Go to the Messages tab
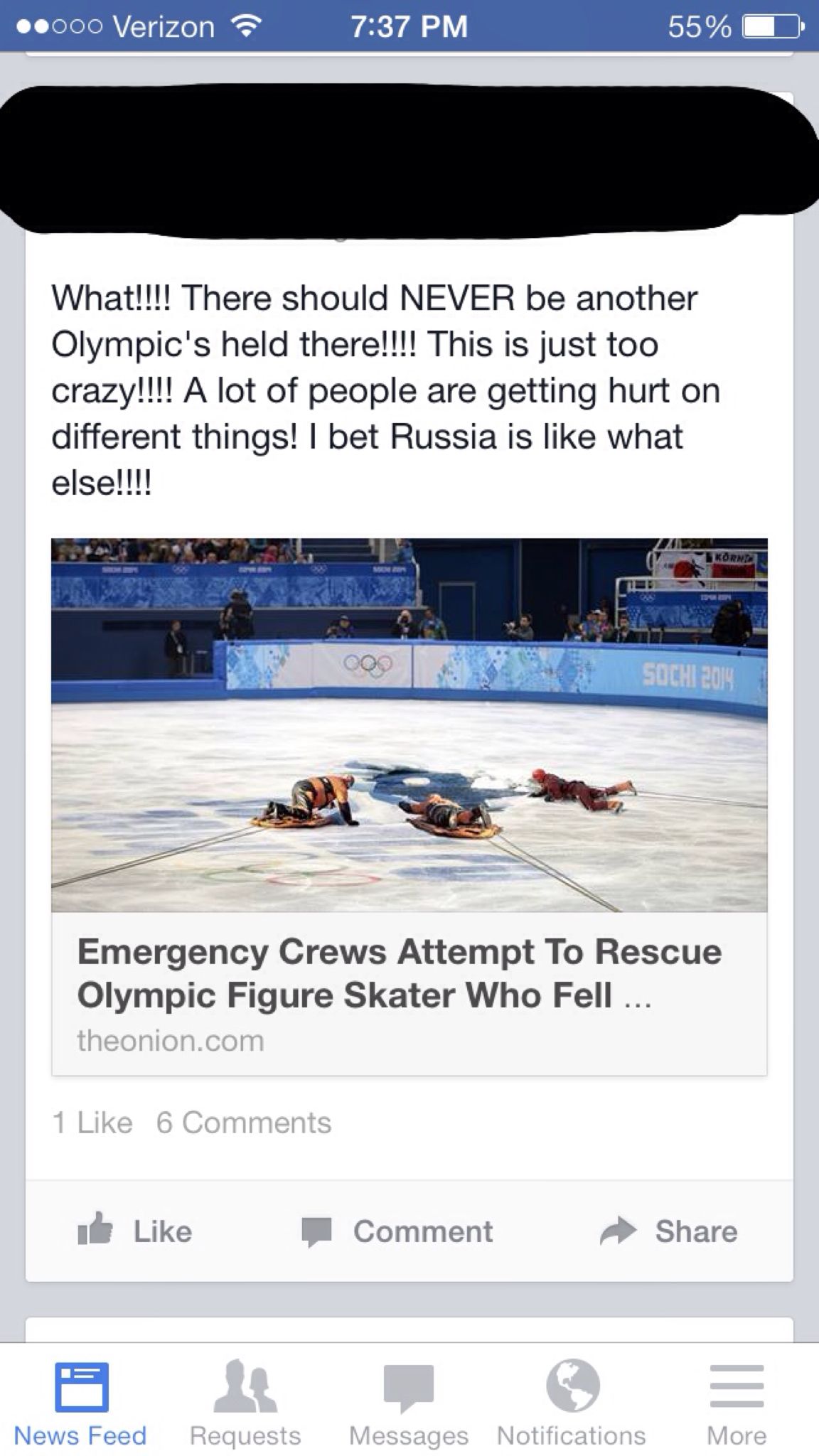The width and height of the screenshot is (819, 1456). click(x=409, y=1401)
